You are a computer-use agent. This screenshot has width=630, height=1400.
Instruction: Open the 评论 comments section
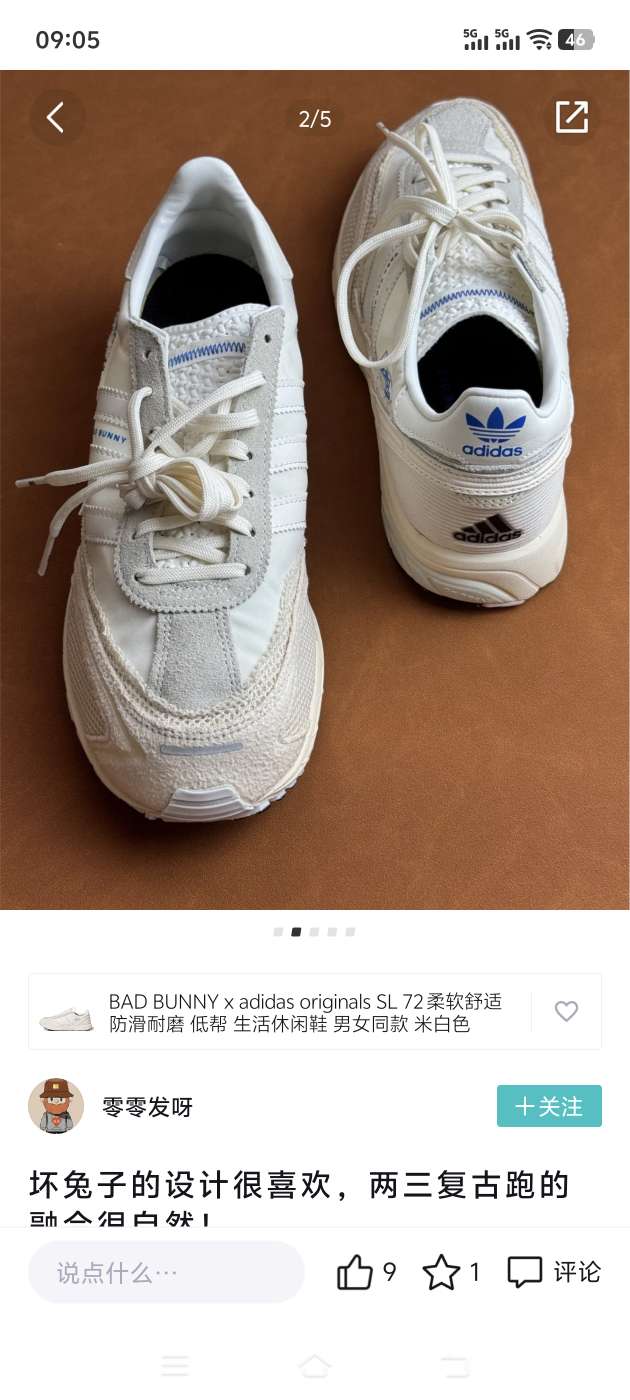[x=554, y=1272]
